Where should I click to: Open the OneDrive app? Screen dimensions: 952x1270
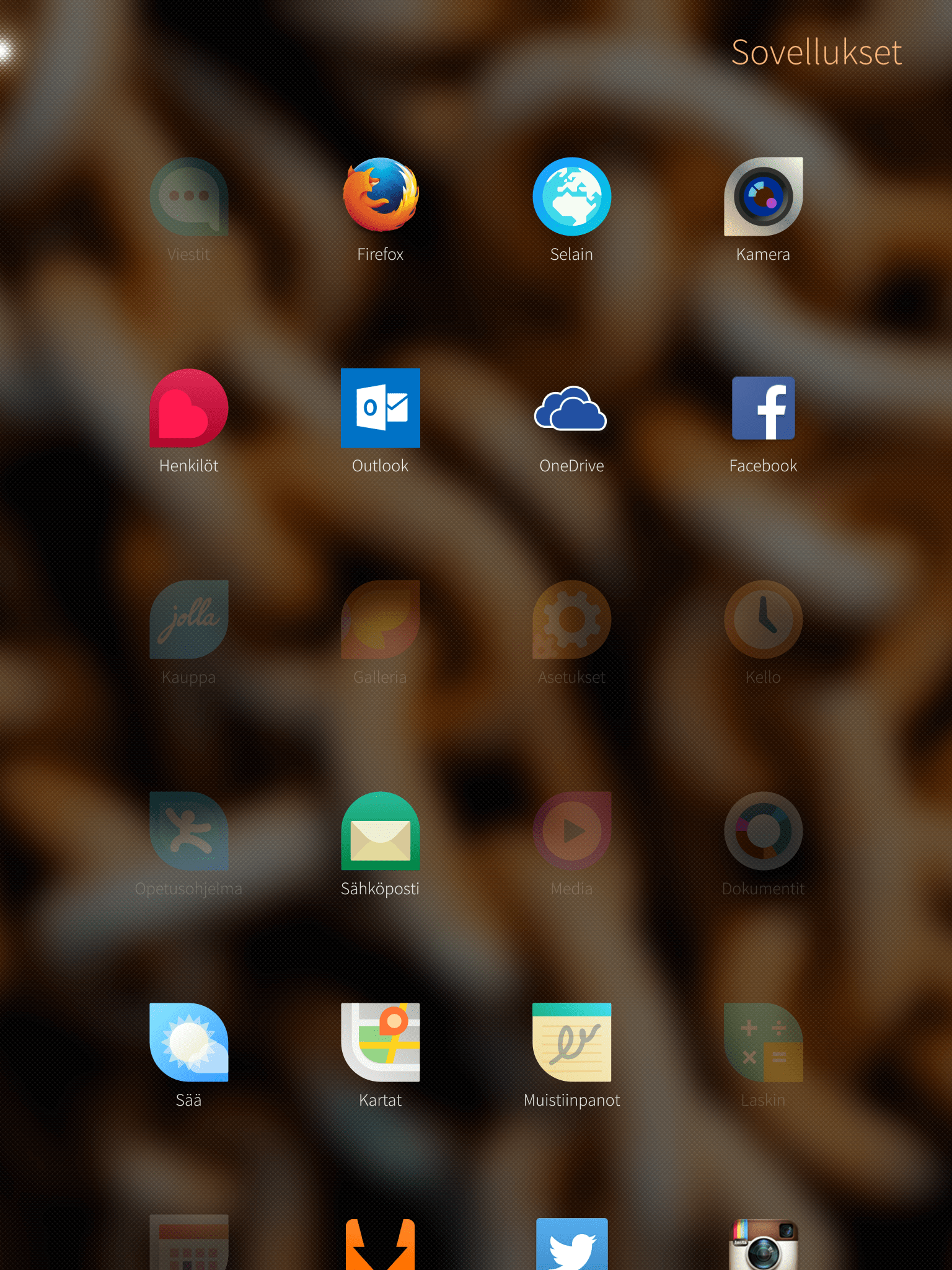[571, 409]
